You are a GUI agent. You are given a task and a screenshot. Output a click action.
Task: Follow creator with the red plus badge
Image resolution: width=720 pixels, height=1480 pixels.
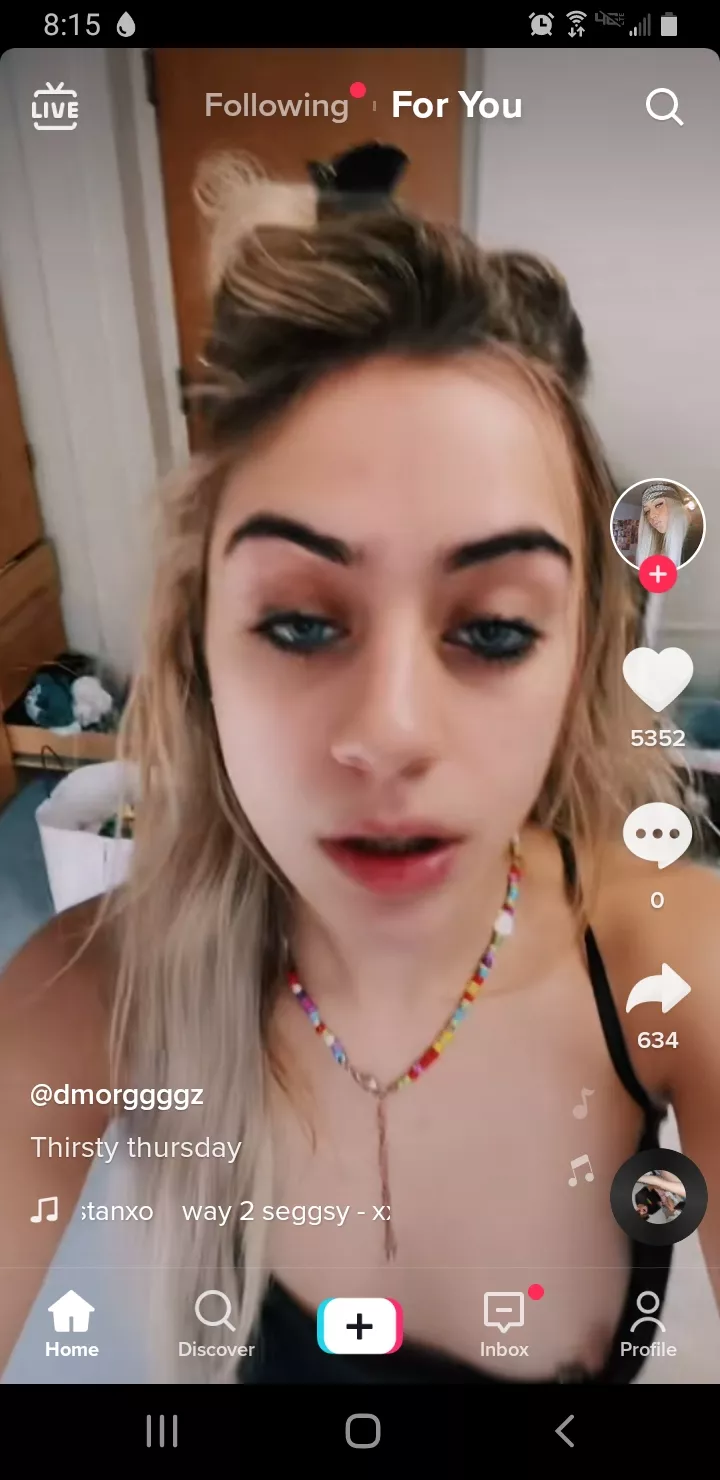click(x=657, y=575)
